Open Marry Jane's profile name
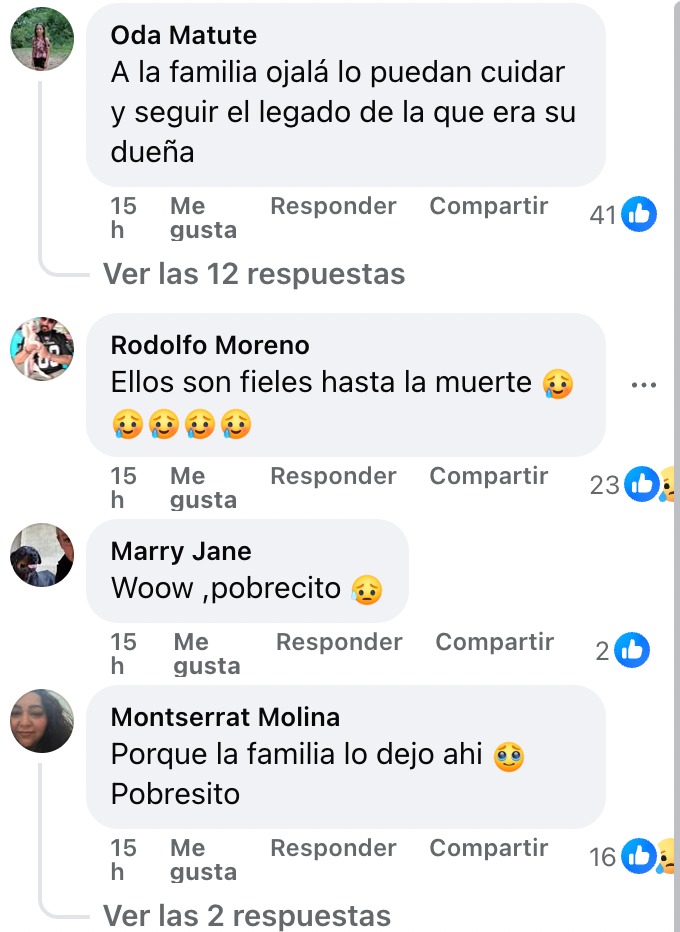The image size is (680, 932). pos(181,551)
